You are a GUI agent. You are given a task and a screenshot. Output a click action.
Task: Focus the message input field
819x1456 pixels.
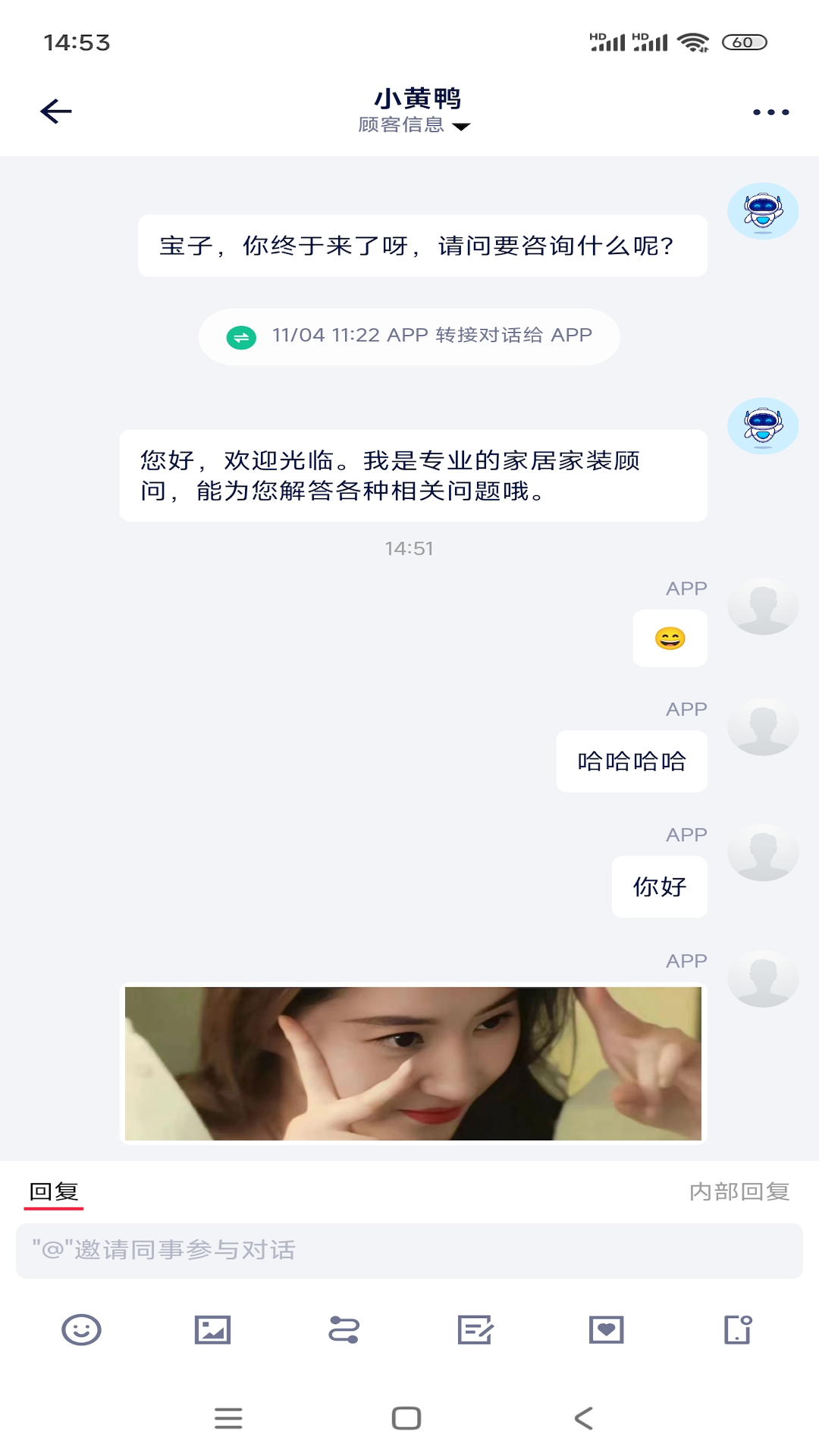point(409,1250)
